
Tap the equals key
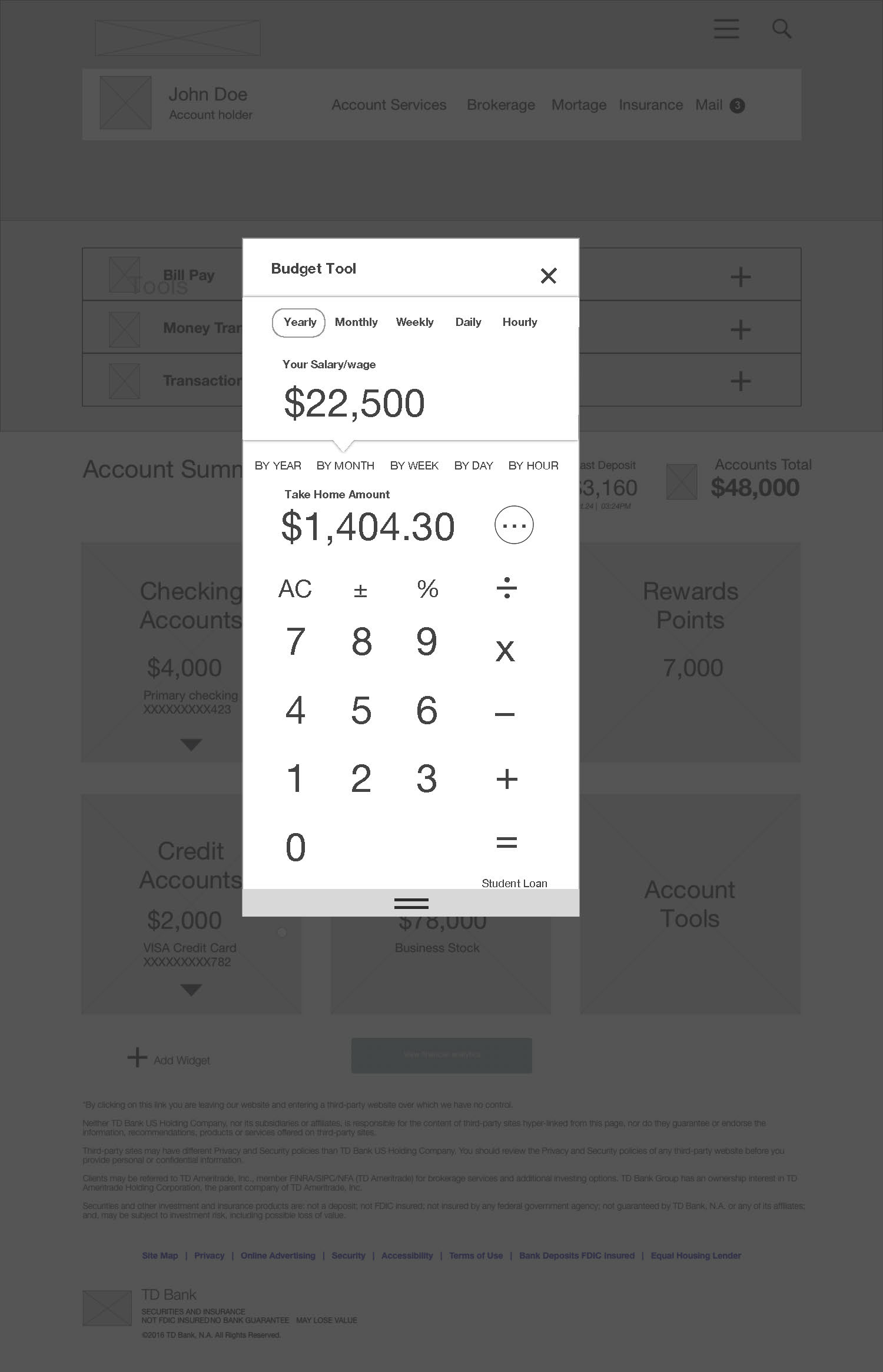tap(506, 843)
